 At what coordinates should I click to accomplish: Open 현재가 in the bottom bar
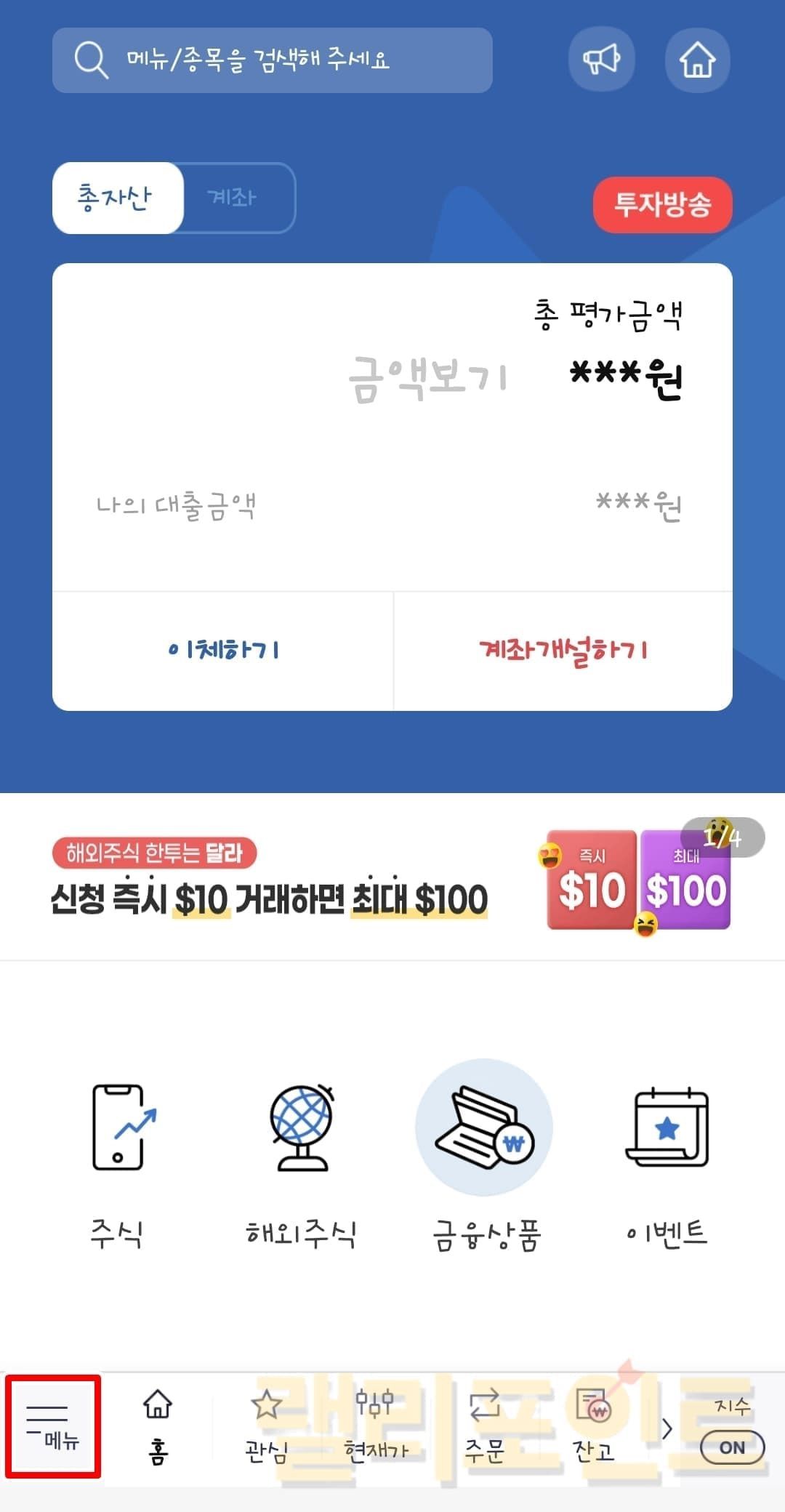(x=375, y=1428)
